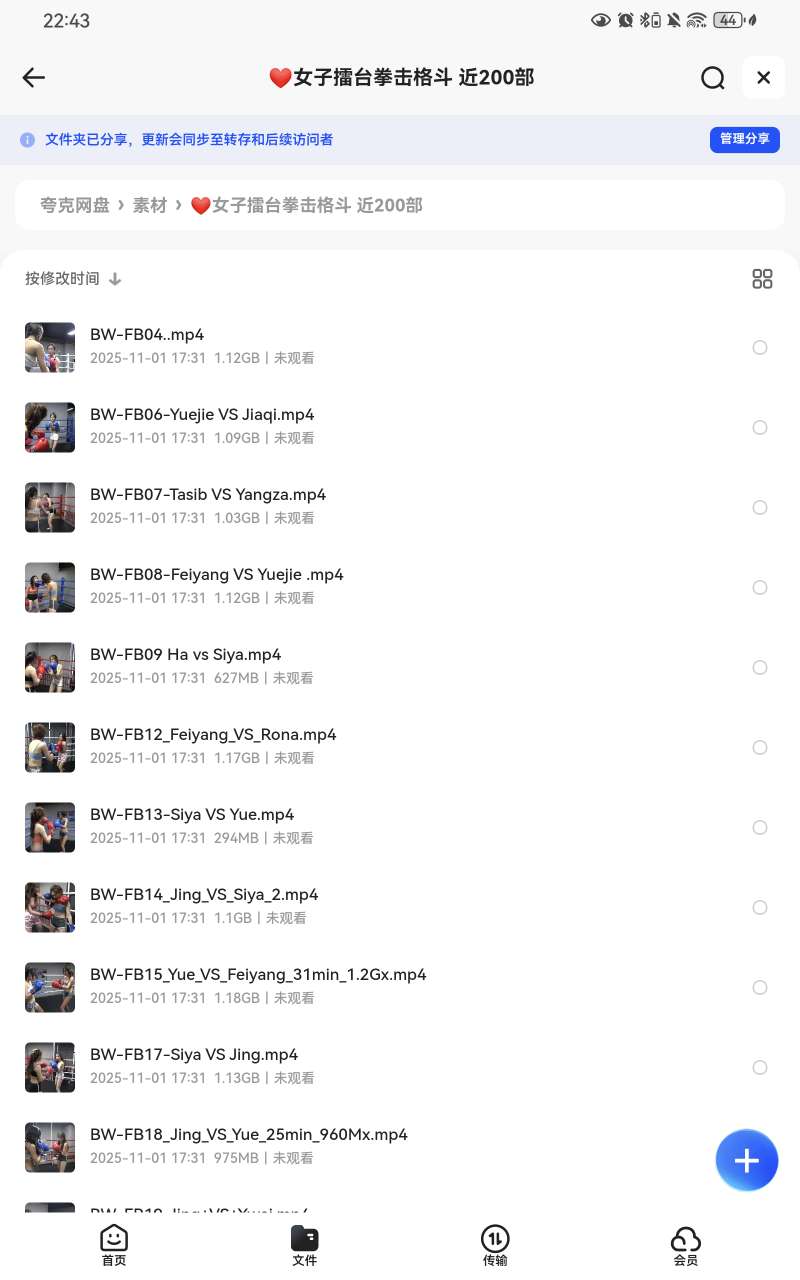Go to the 素材 breadcrumb folder
The height and width of the screenshot is (1280, 800).
coord(150,205)
